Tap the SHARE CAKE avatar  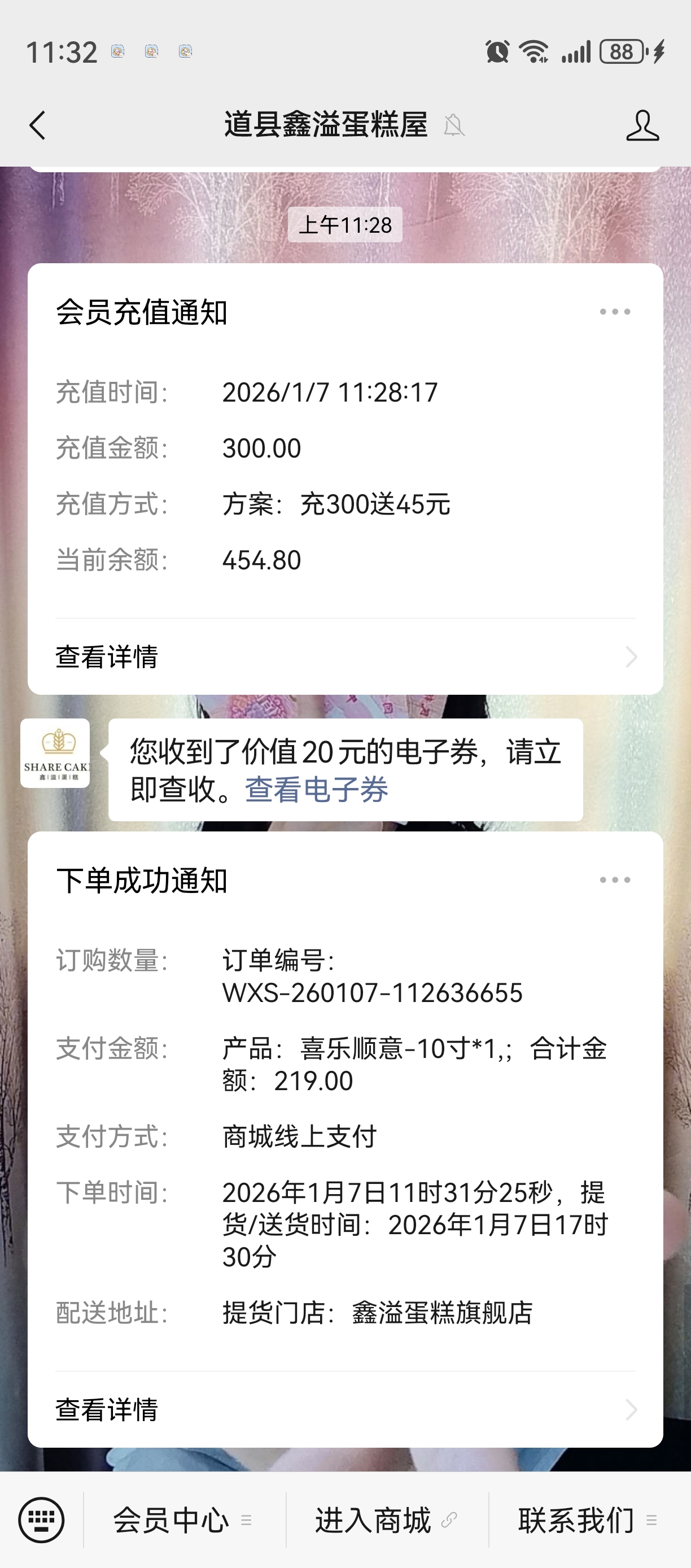click(55, 753)
